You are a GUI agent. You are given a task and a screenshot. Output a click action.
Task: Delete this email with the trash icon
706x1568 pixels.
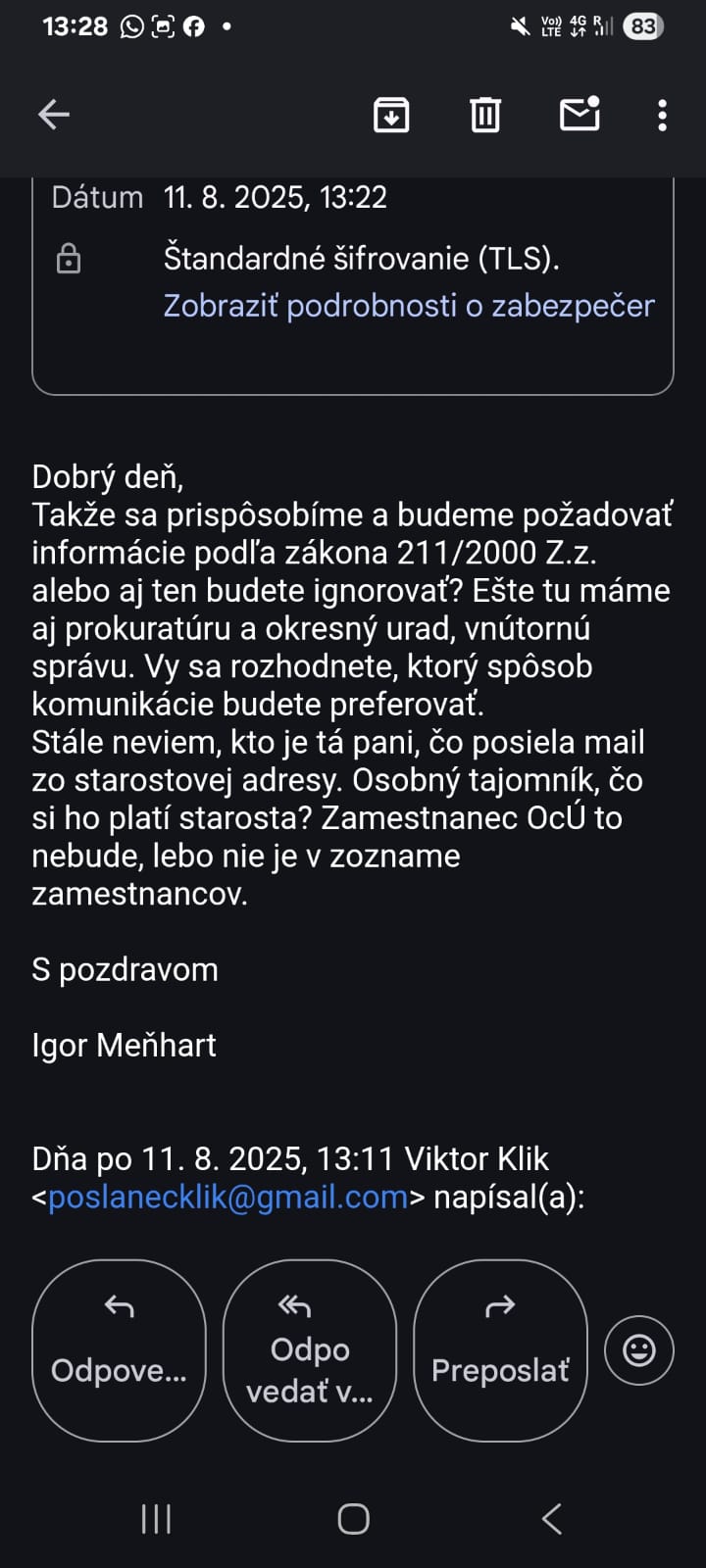point(485,116)
